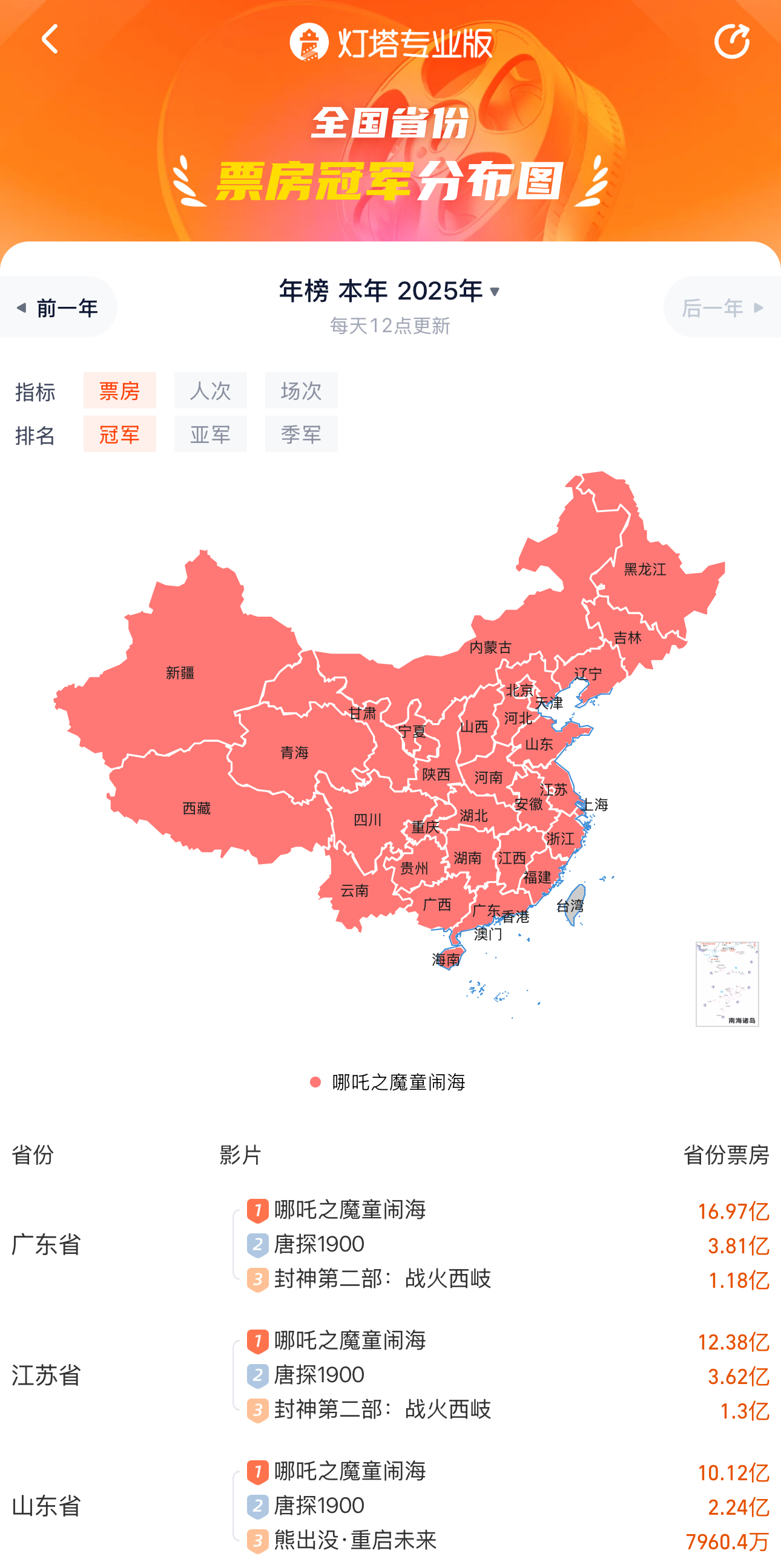Select 黑龙江 province on the map

[645, 569]
